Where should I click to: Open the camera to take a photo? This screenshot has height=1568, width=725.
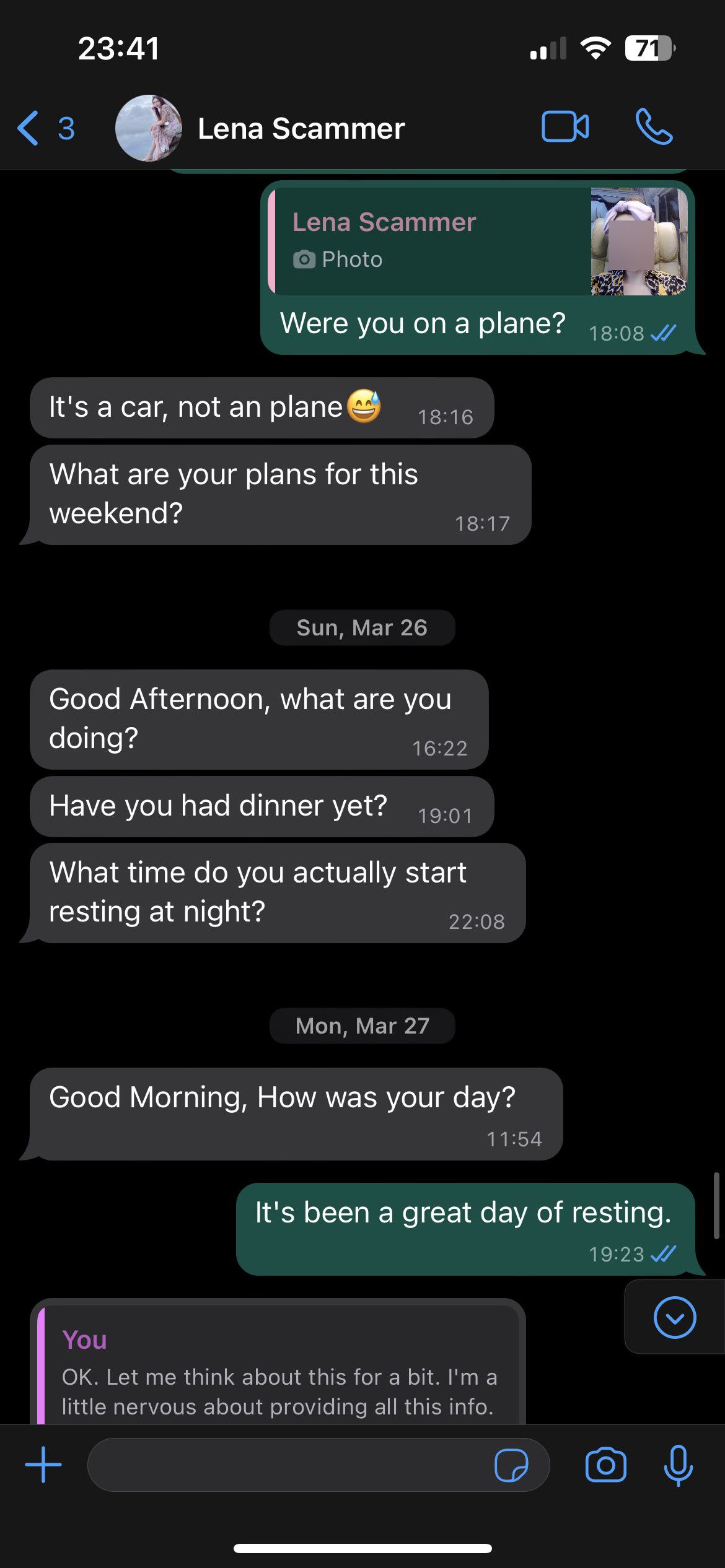pos(605,1465)
